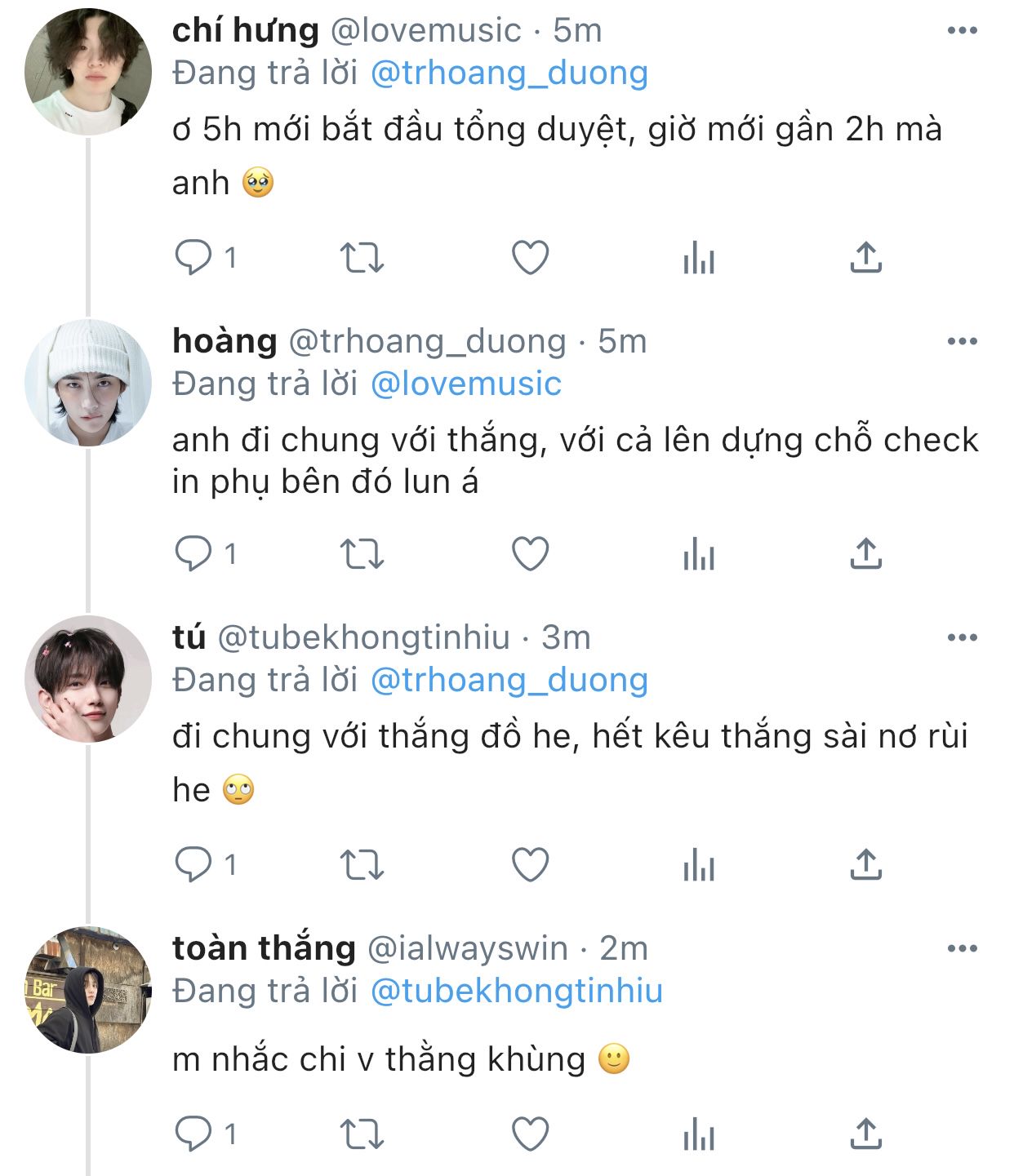1014x1176 pixels.
Task: Open hoàng's profile picture
Action: (88, 383)
